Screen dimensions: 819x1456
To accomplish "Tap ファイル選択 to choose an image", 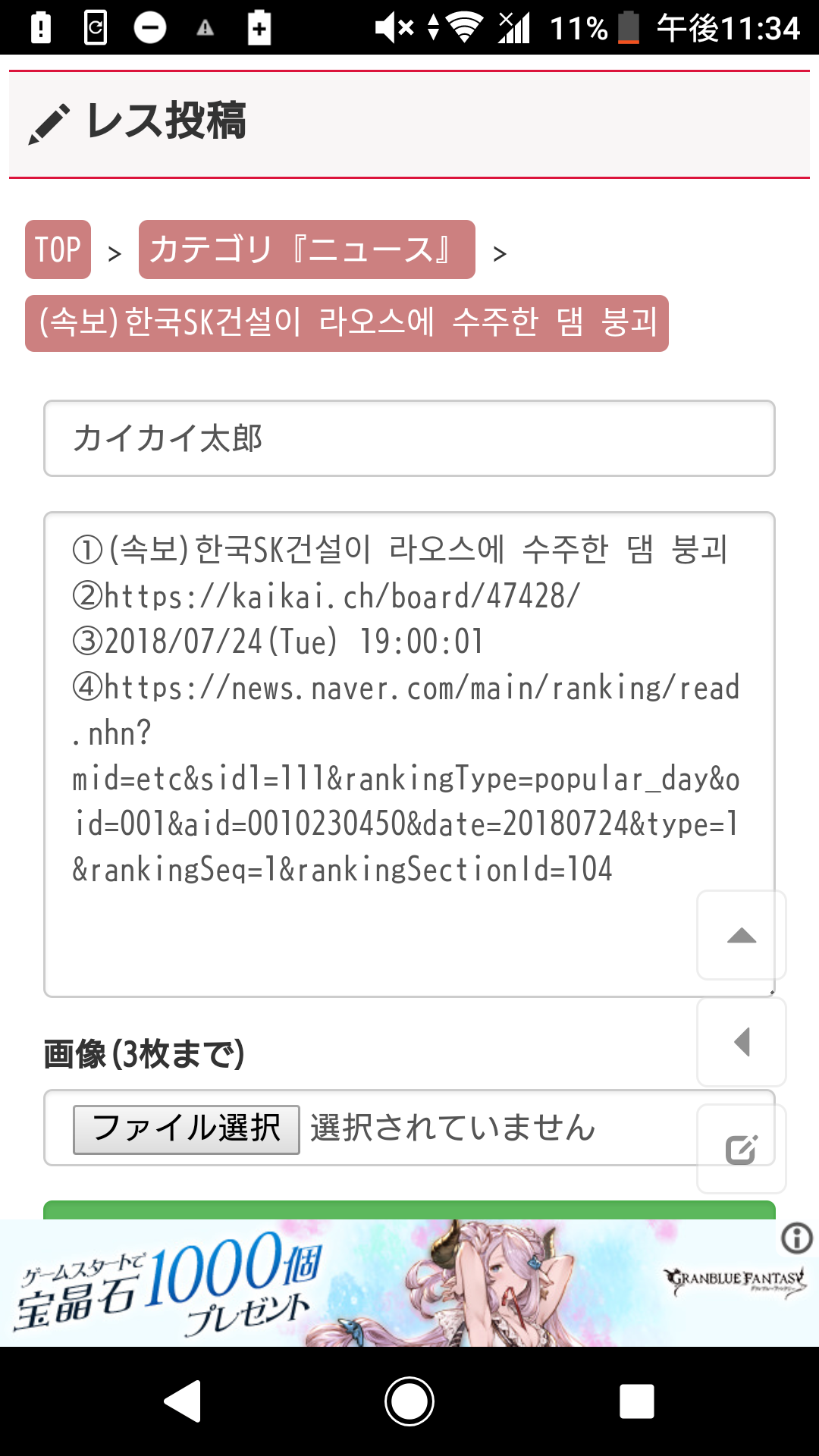I will 187,1129.
